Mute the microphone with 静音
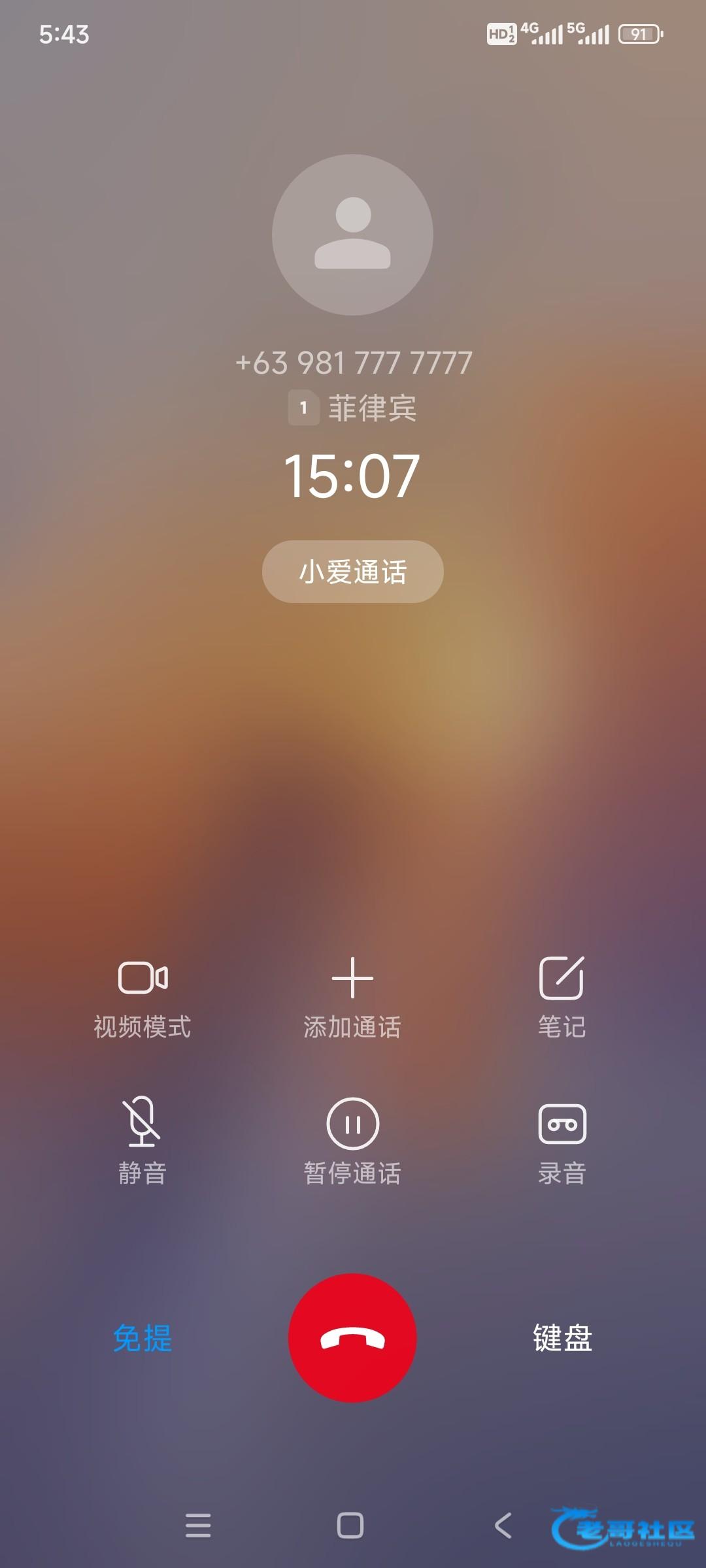Screen dimensions: 706x1568 [x=143, y=1141]
